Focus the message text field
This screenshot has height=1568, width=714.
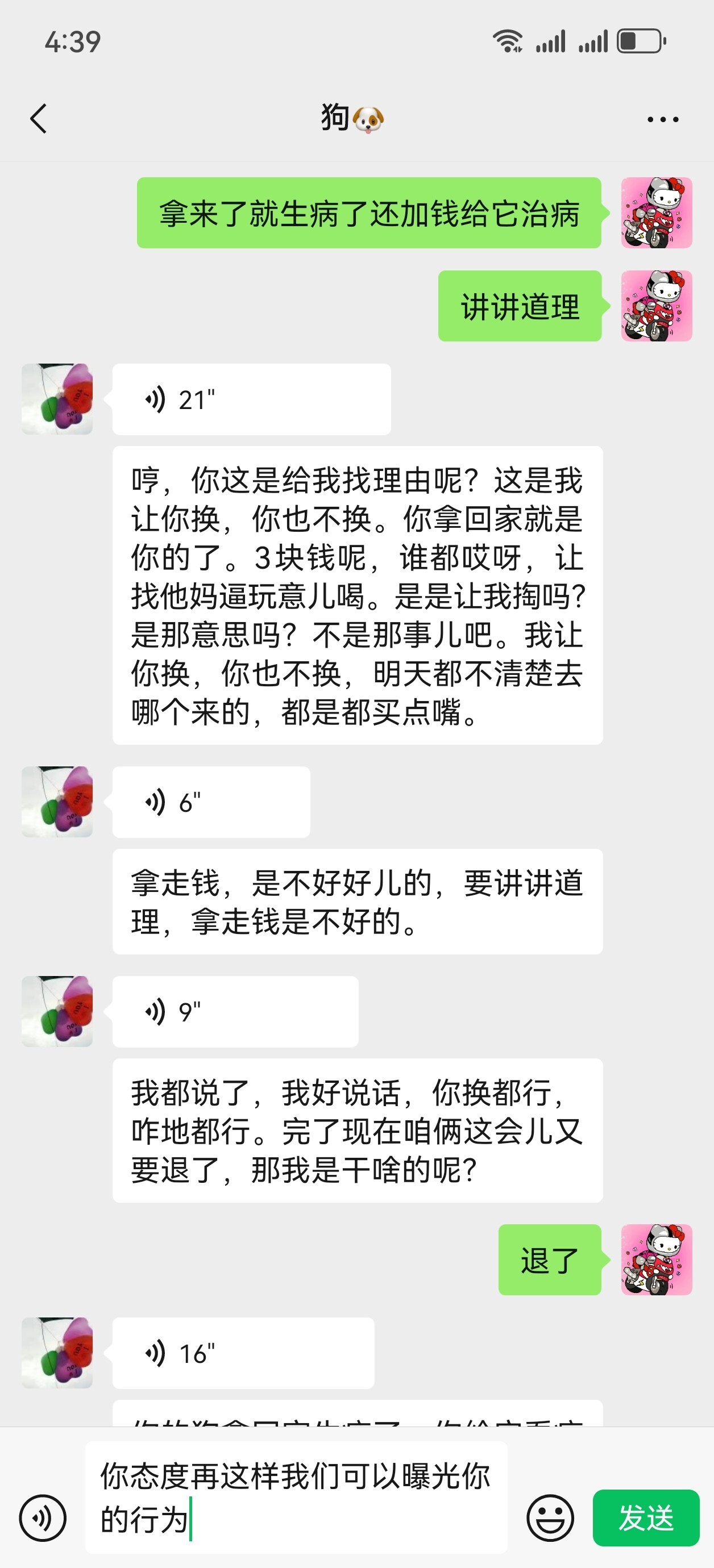tap(296, 1498)
